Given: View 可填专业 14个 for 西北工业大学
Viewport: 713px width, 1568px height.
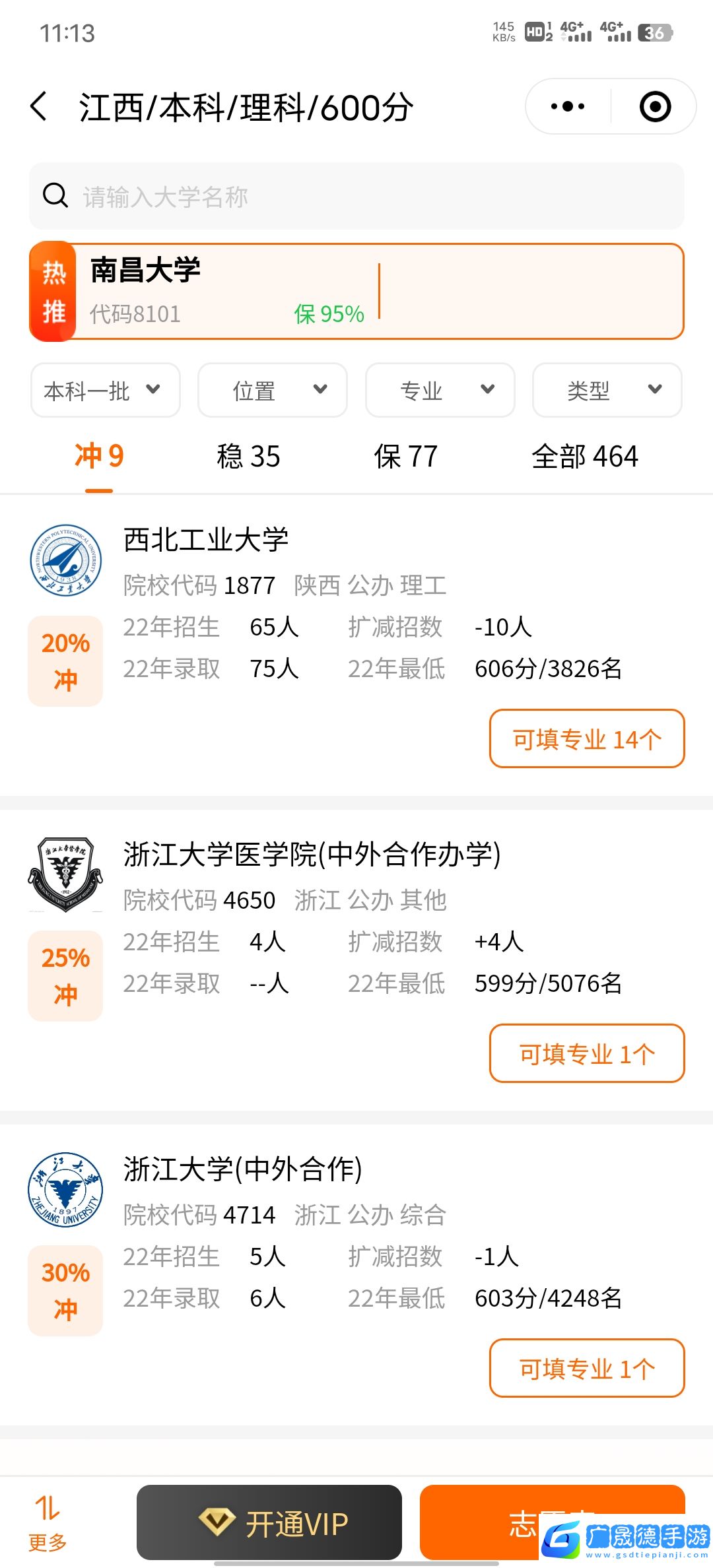Looking at the screenshot, I should [x=587, y=738].
